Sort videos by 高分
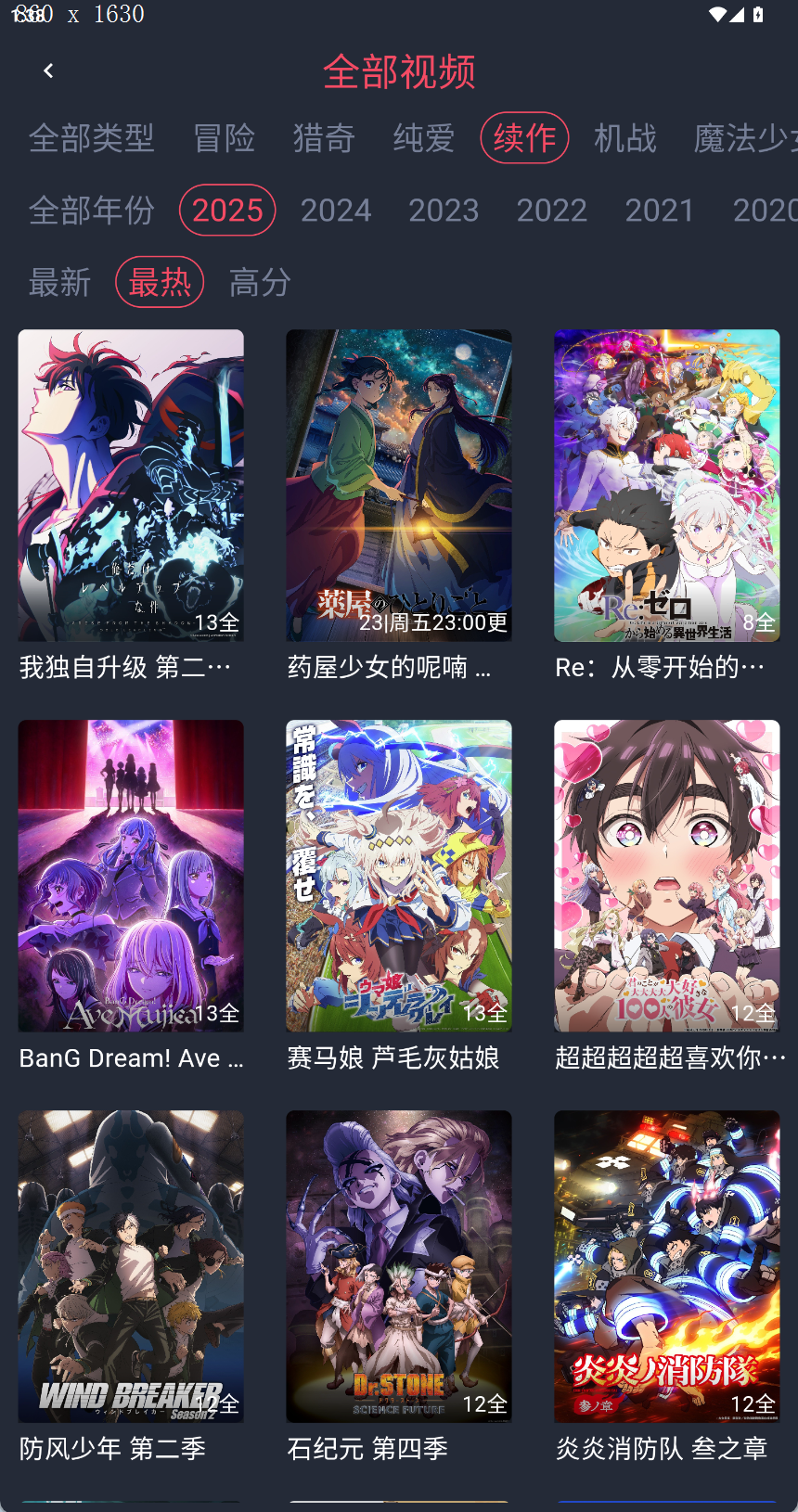 click(260, 282)
